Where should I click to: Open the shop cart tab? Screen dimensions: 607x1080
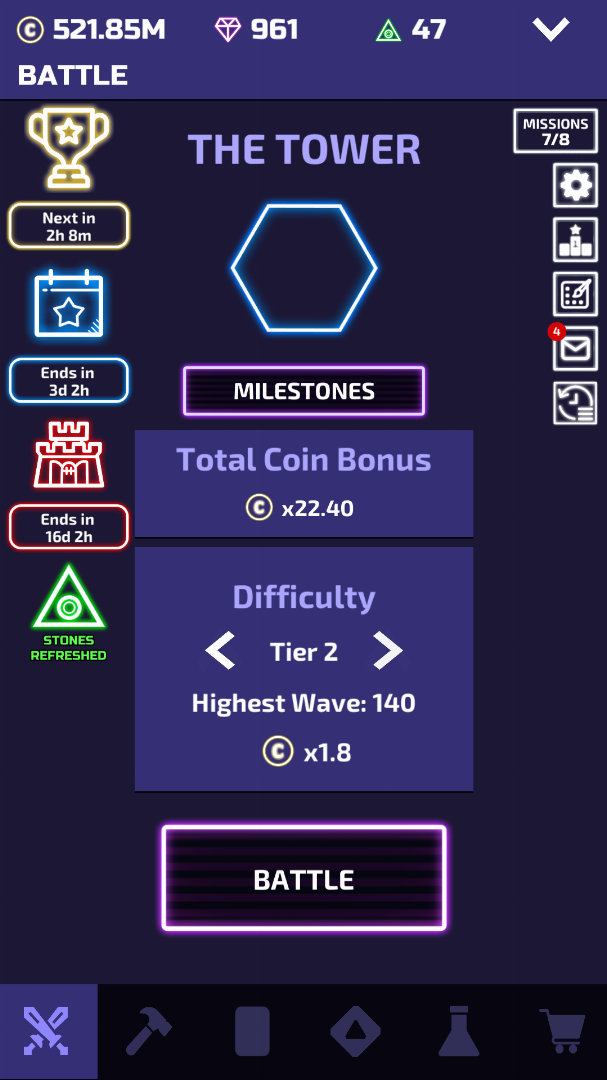(x=561, y=1031)
